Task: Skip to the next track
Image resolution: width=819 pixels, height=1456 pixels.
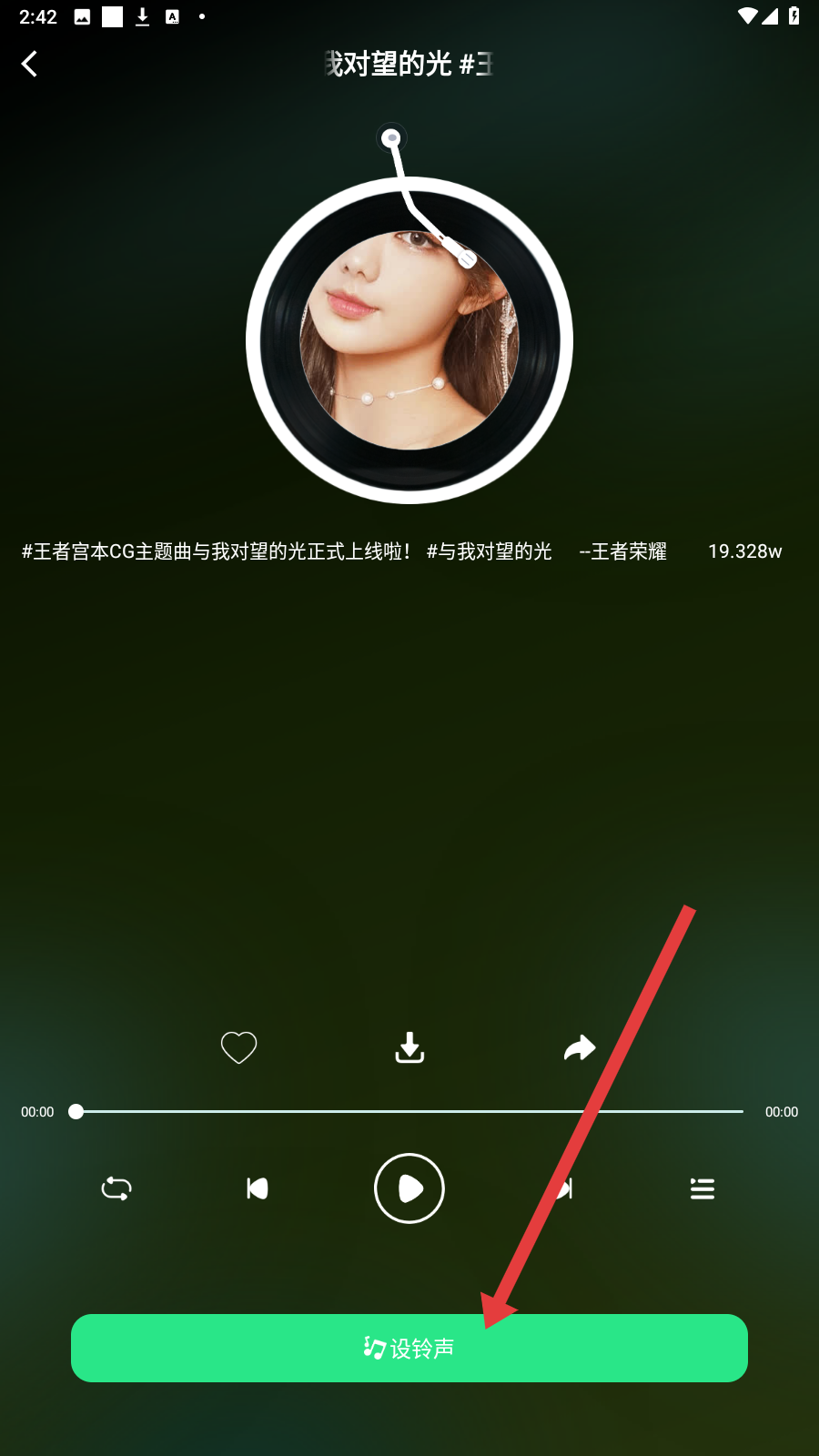Action: tap(563, 1188)
